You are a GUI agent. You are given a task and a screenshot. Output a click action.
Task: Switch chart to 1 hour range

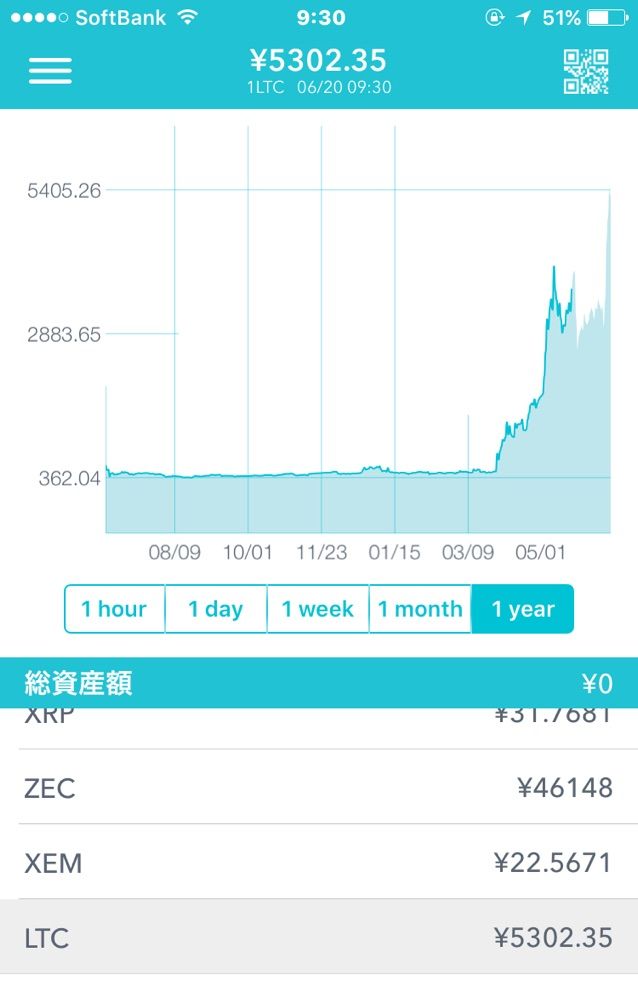(114, 609)
